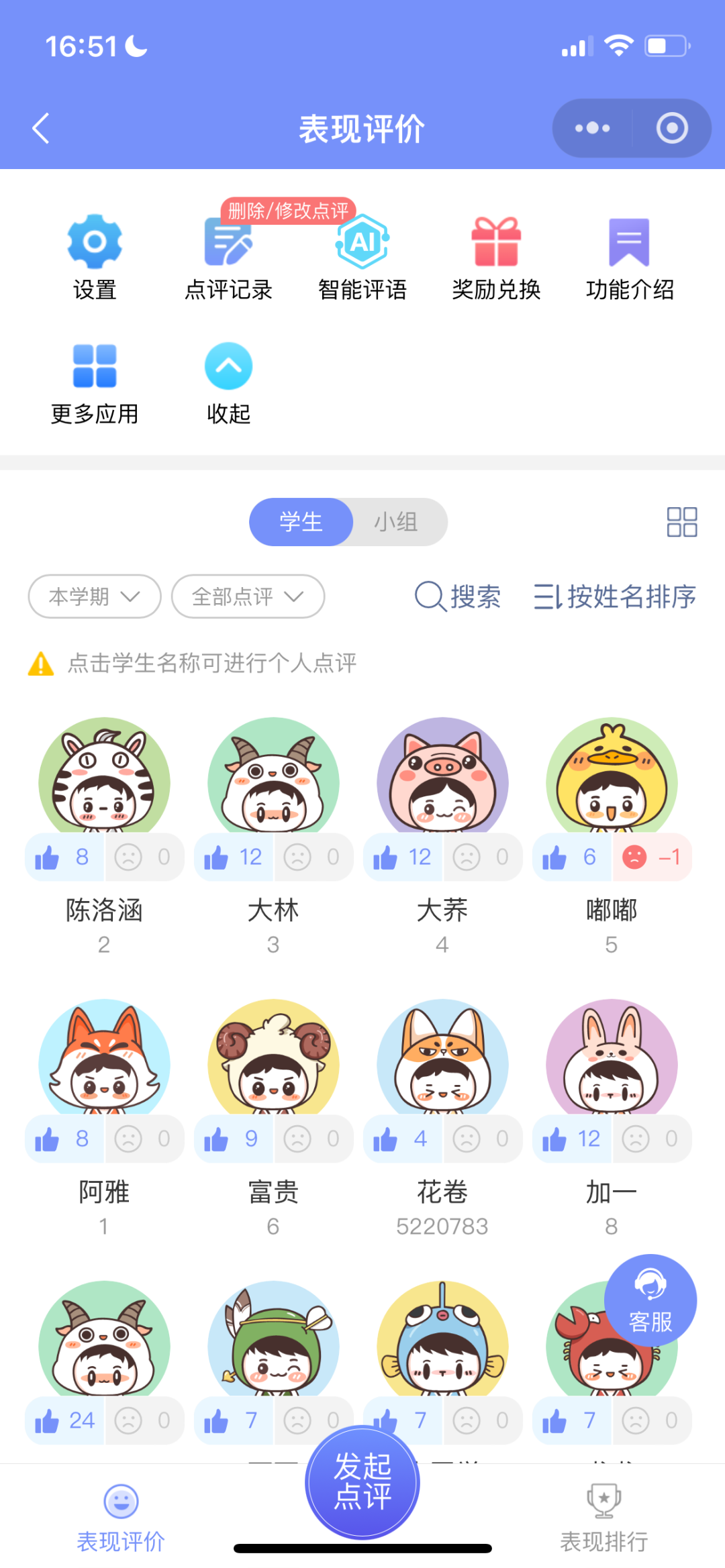Open the mini program overflow menu

point(592,128)
